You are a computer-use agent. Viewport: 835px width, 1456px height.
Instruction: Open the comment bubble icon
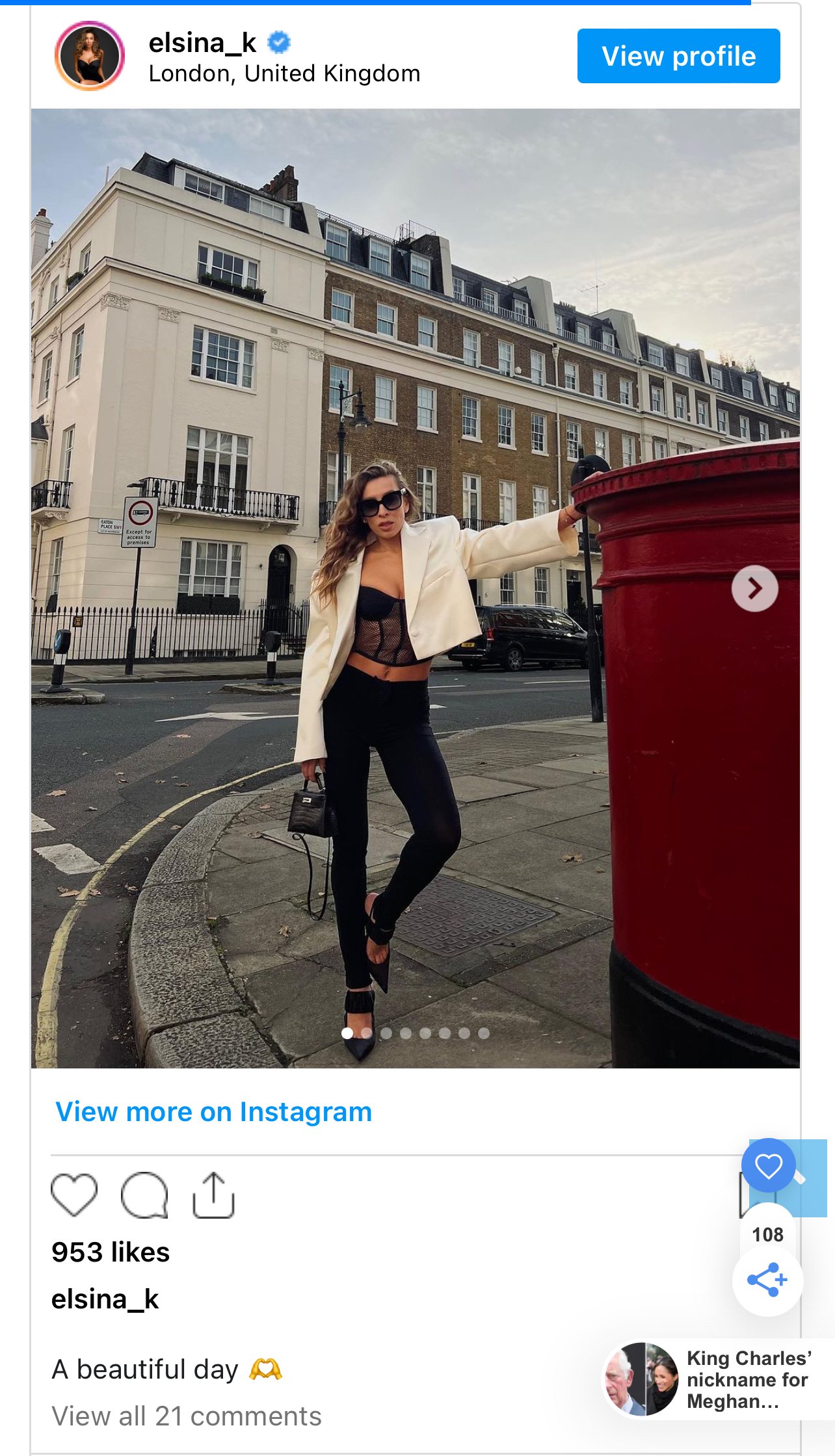144,1195
